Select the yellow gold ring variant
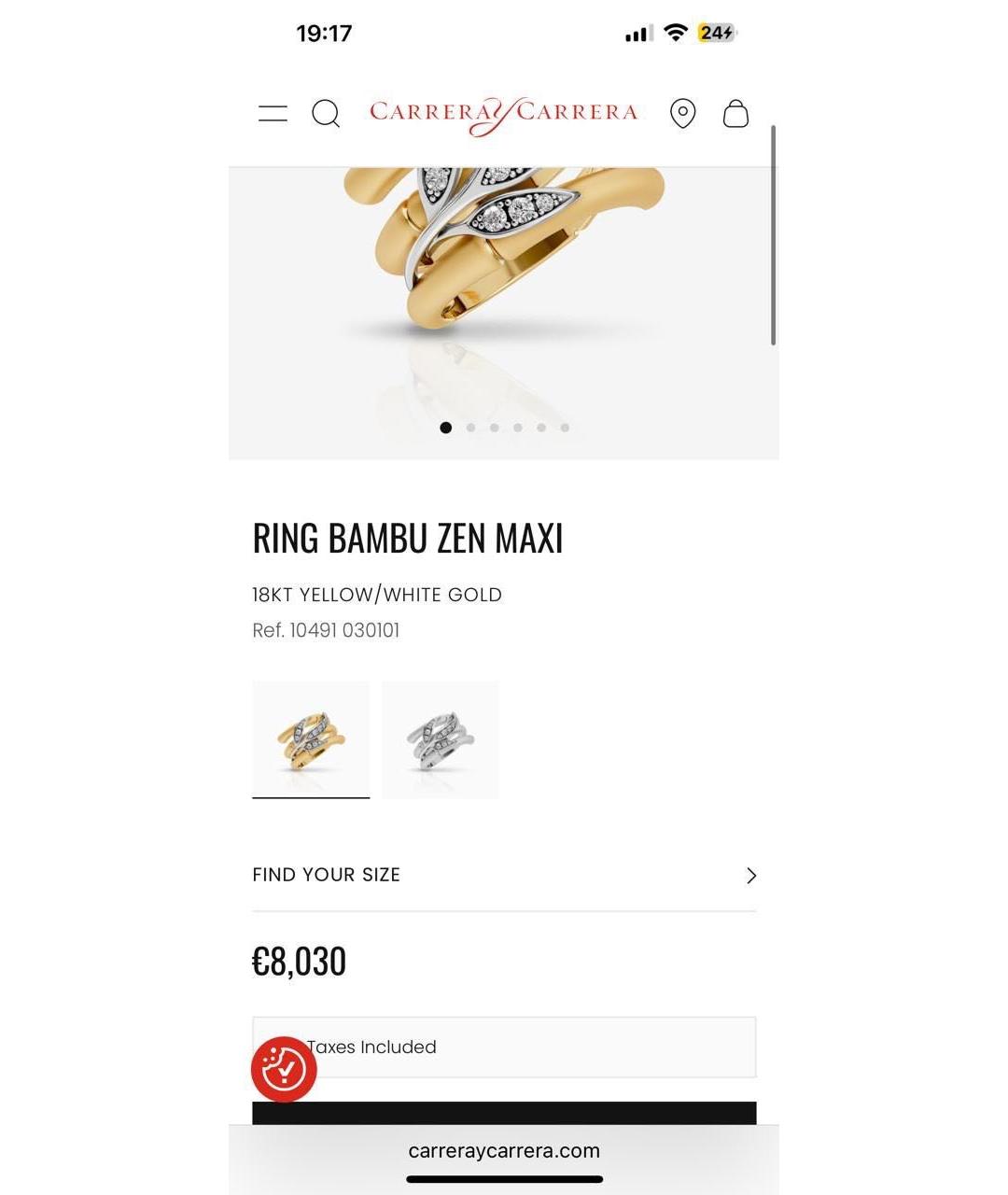The height and width of the screenshot is (1195, 1008). (311, 739)
